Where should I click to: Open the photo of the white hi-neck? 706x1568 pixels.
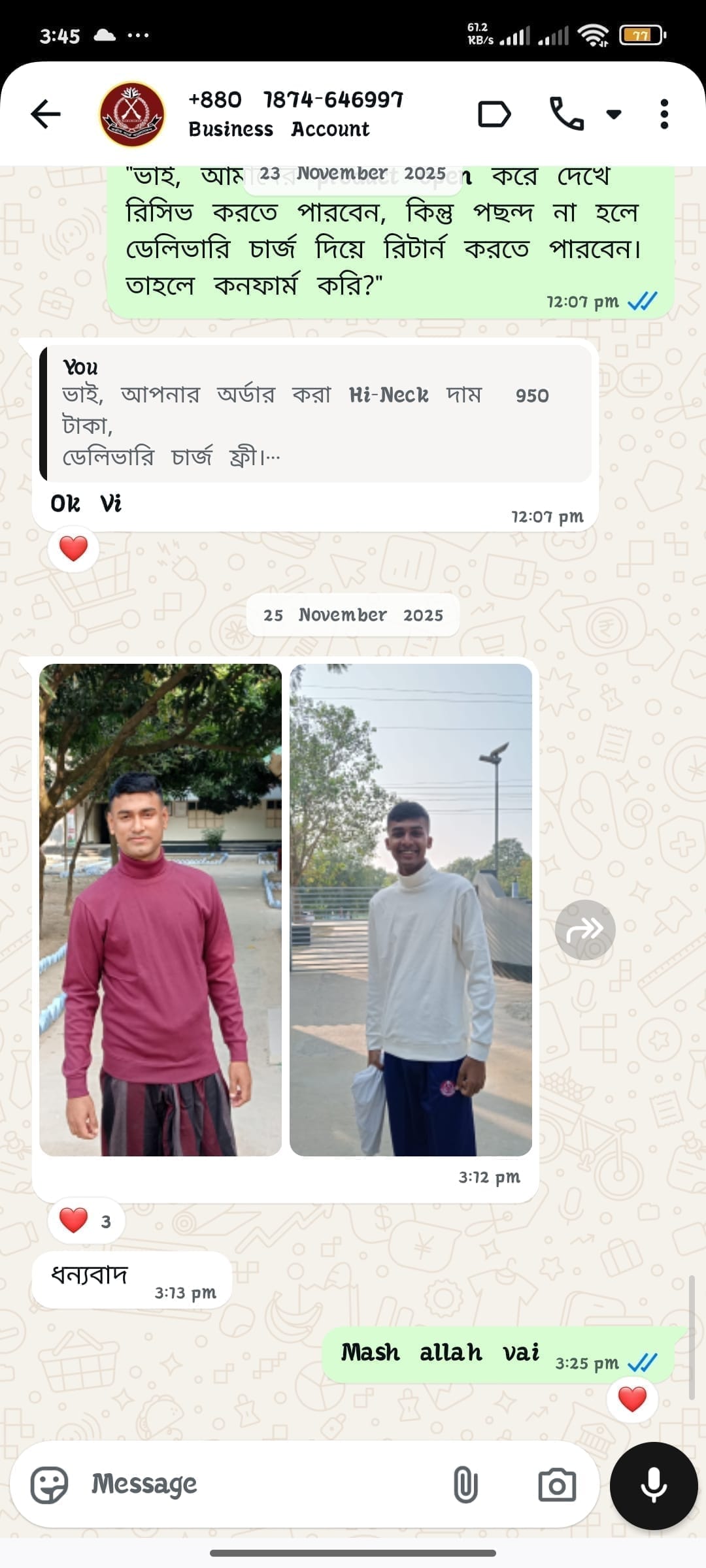coord(411,909)
